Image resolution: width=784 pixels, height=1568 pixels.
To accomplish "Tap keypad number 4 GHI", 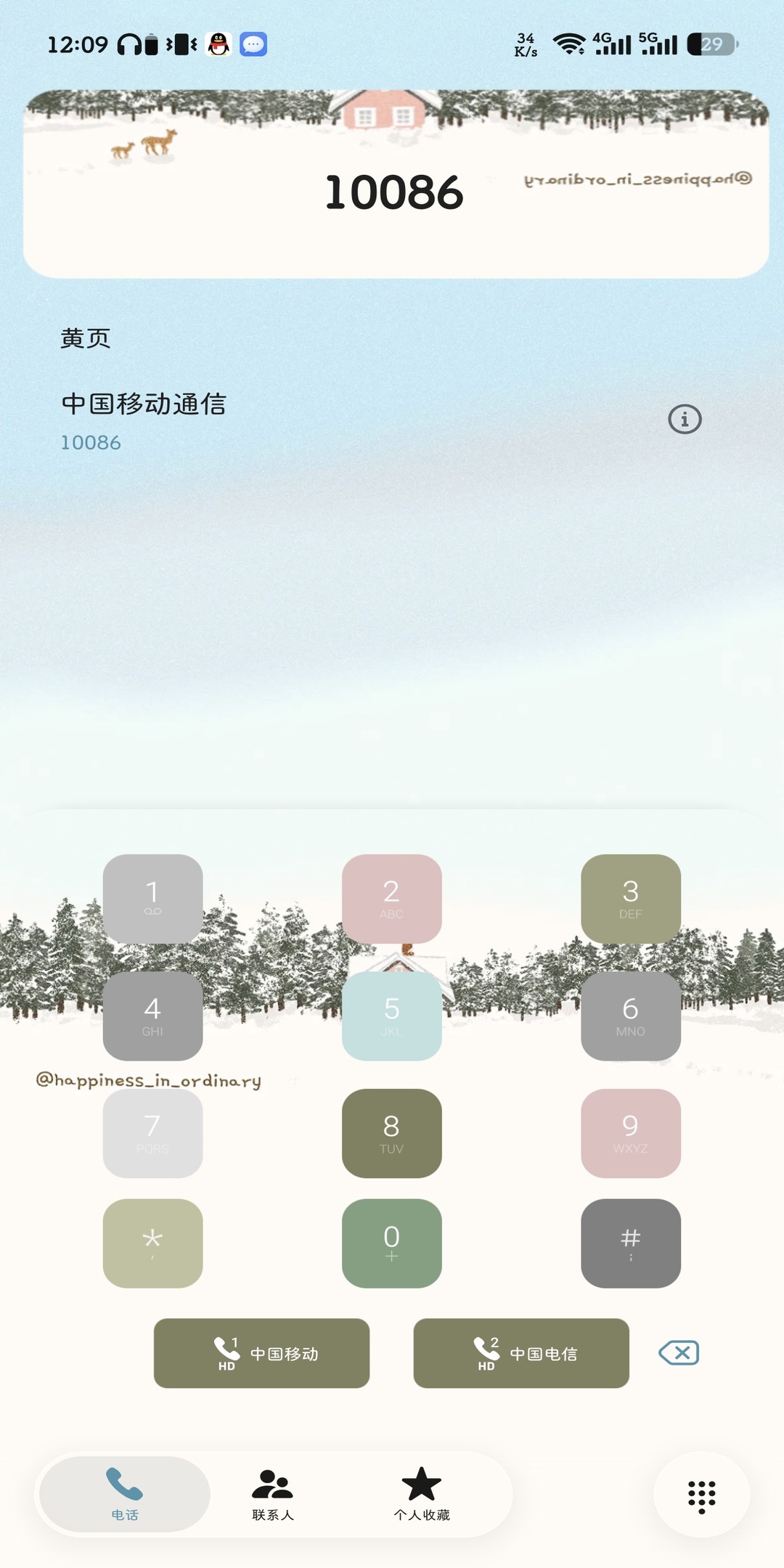I will pyautogui.click(x=152, y=1016).
